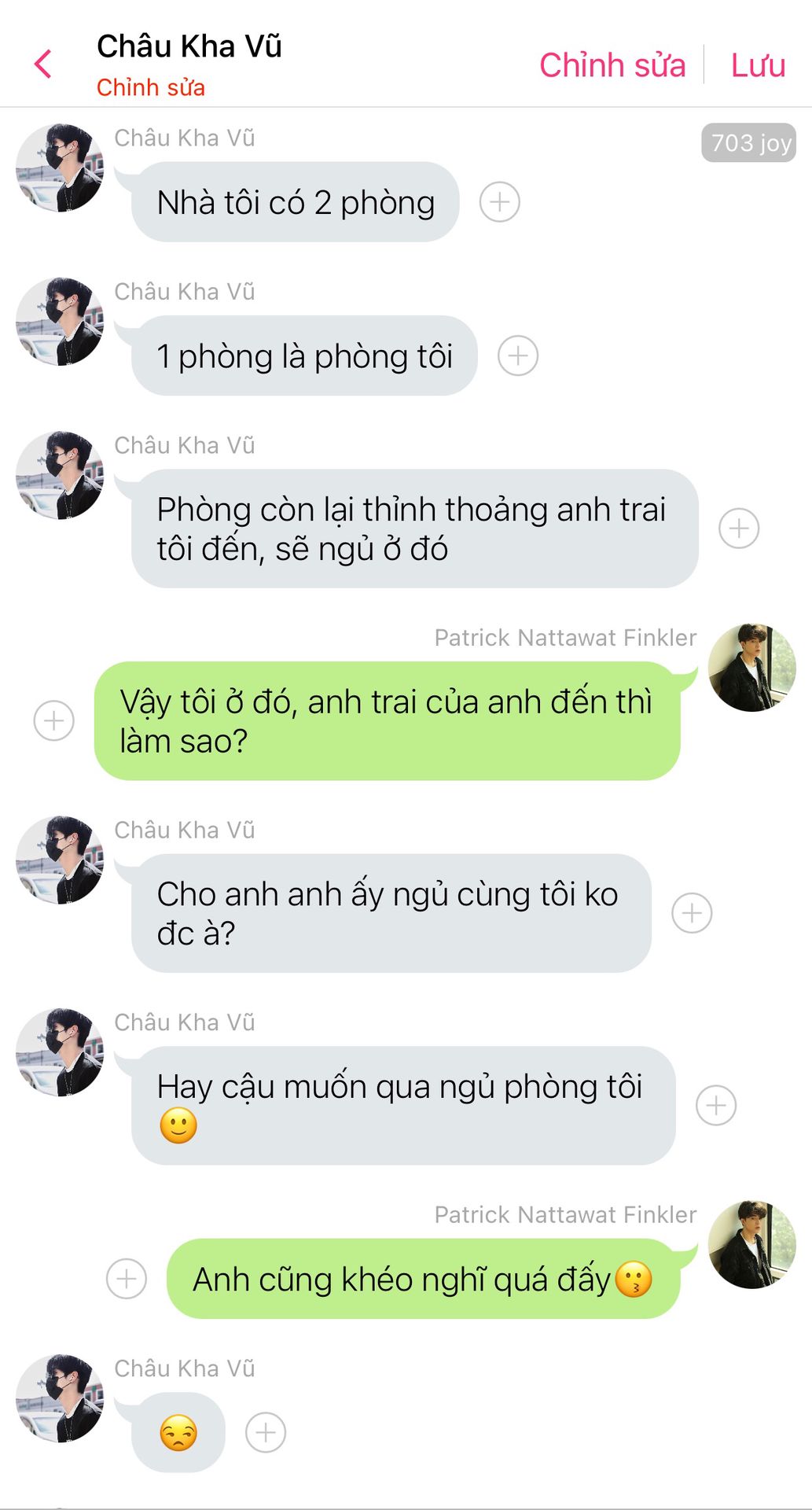Tap plus beside the unamused emoji message
Image resolution: width=812 pixels, height=1510 pixels.
click(266, 1432)
